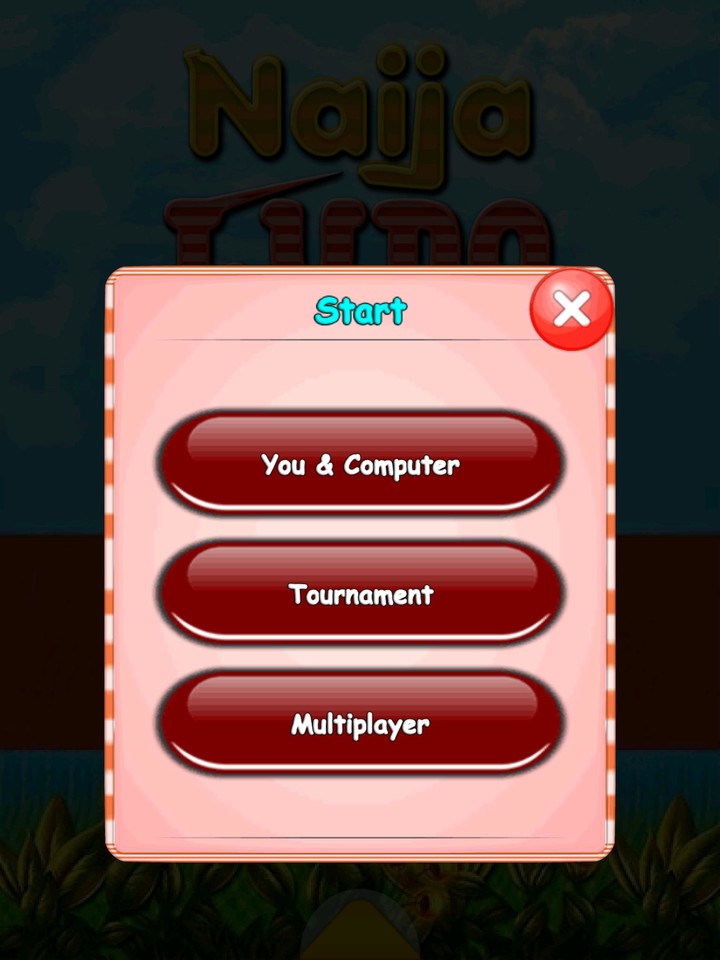Choose the Multiplayer option

click(x=360, y=724)
